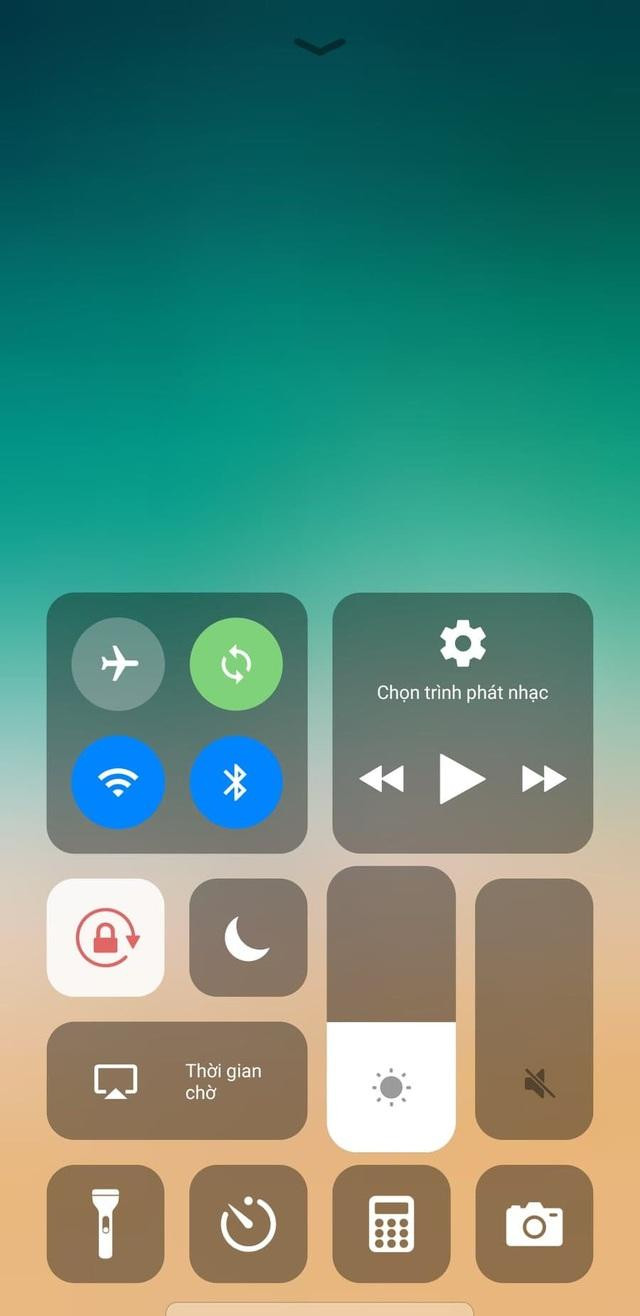Open music player settings gear
The image size is (640, 1316).
pyautogui.click(x=463, y=643)
